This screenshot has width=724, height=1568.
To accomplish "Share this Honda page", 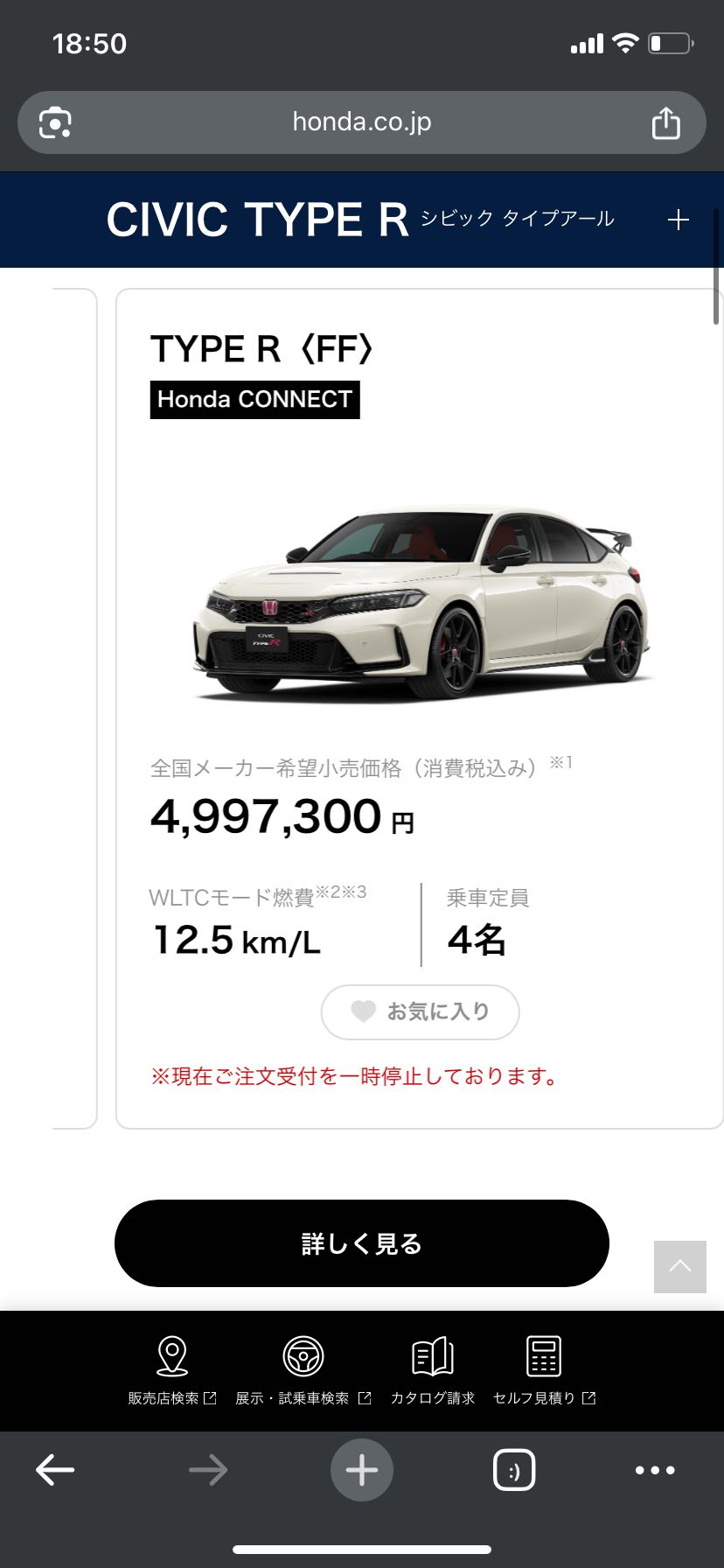I will [x=665, y=122].
